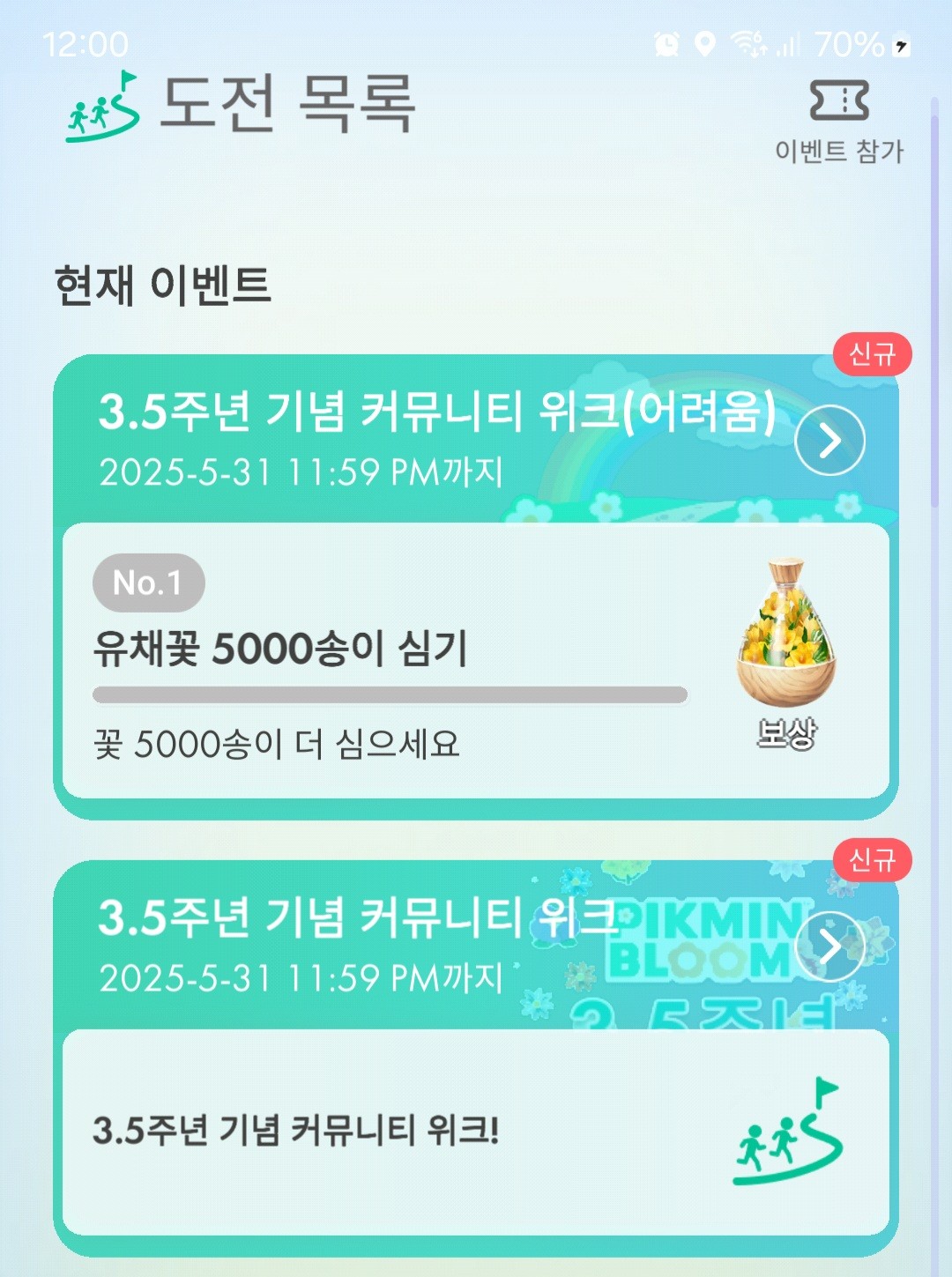
Task: Open the second 3.5주년 기념 커뮤니티 위크 arrow
Action: click(x=829, y=946)
